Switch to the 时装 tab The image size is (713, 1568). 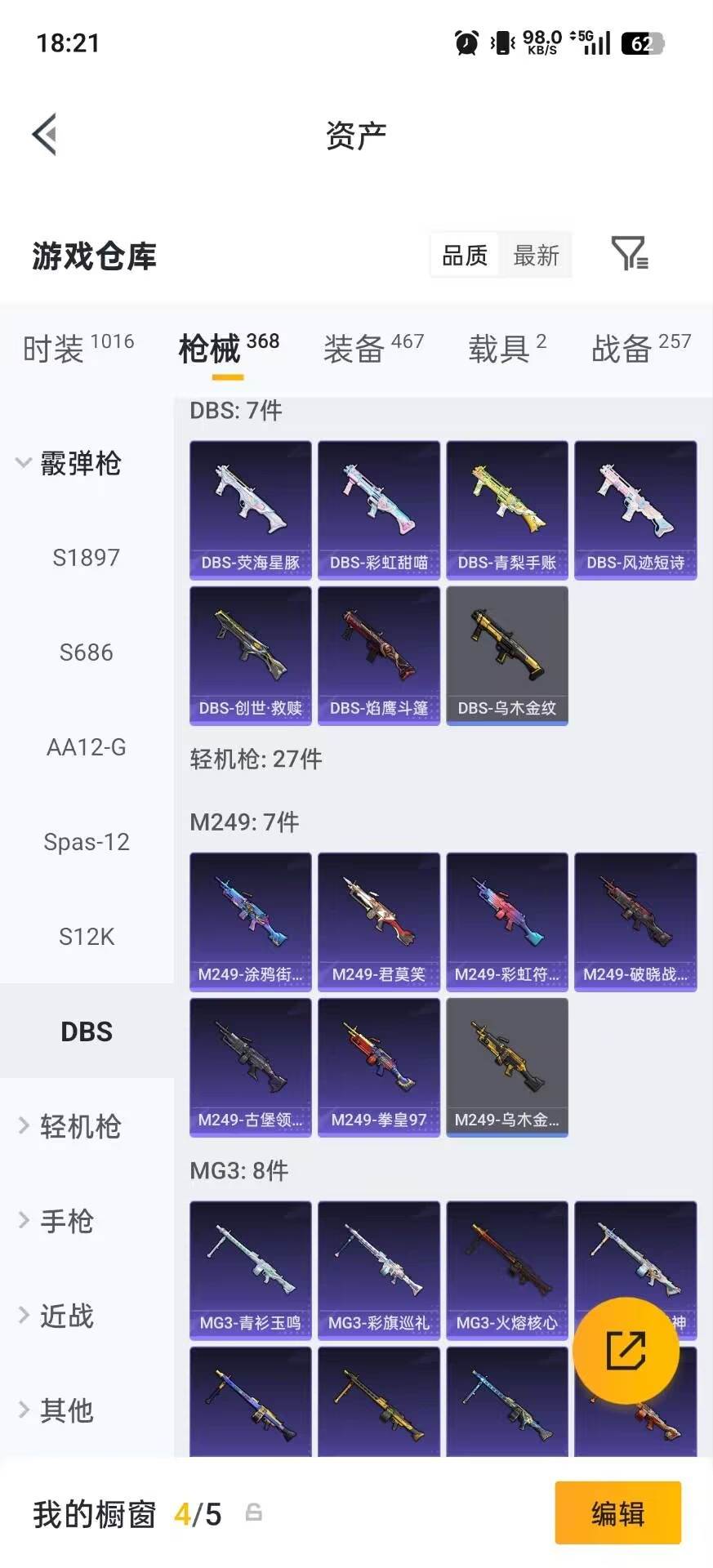(78, 349)
